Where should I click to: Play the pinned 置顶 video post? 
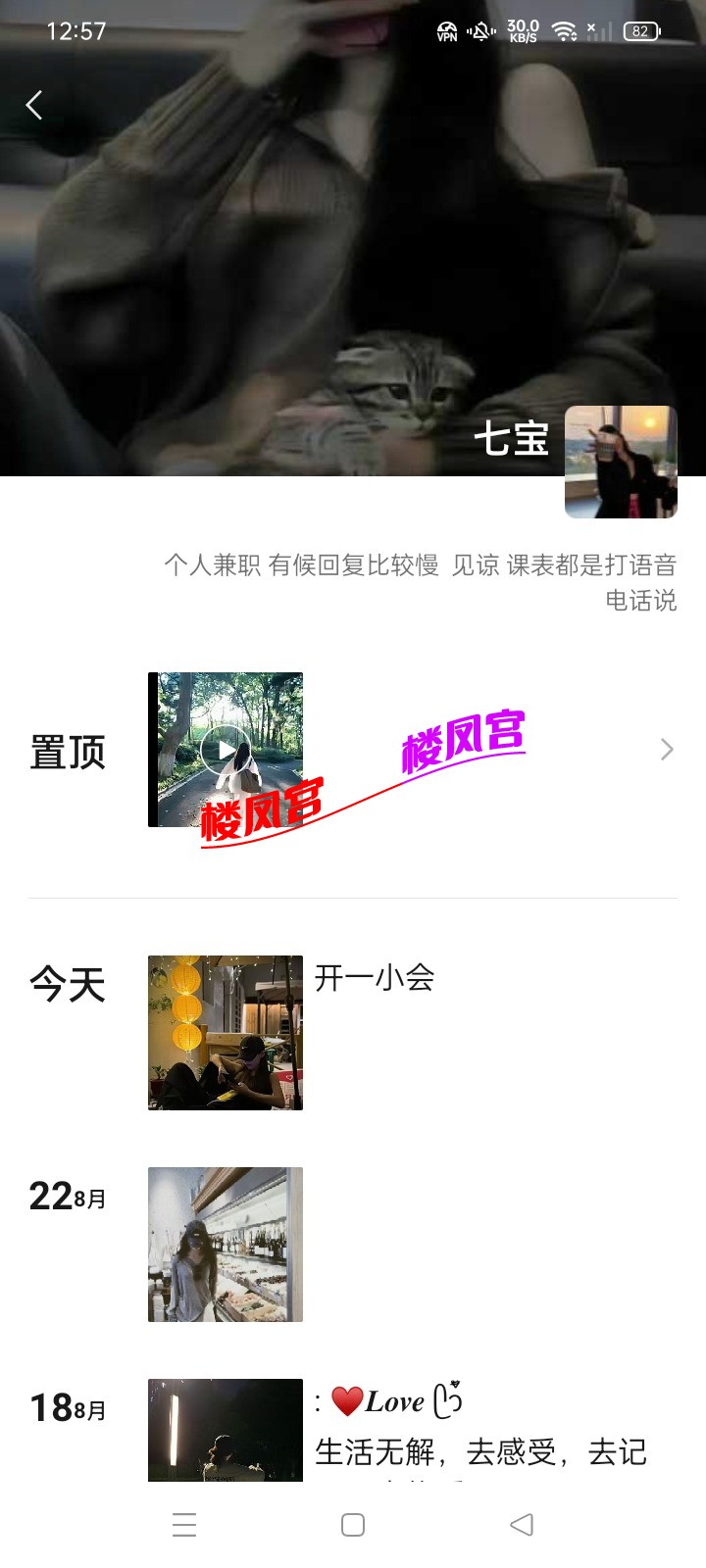(x=227, y=750)
